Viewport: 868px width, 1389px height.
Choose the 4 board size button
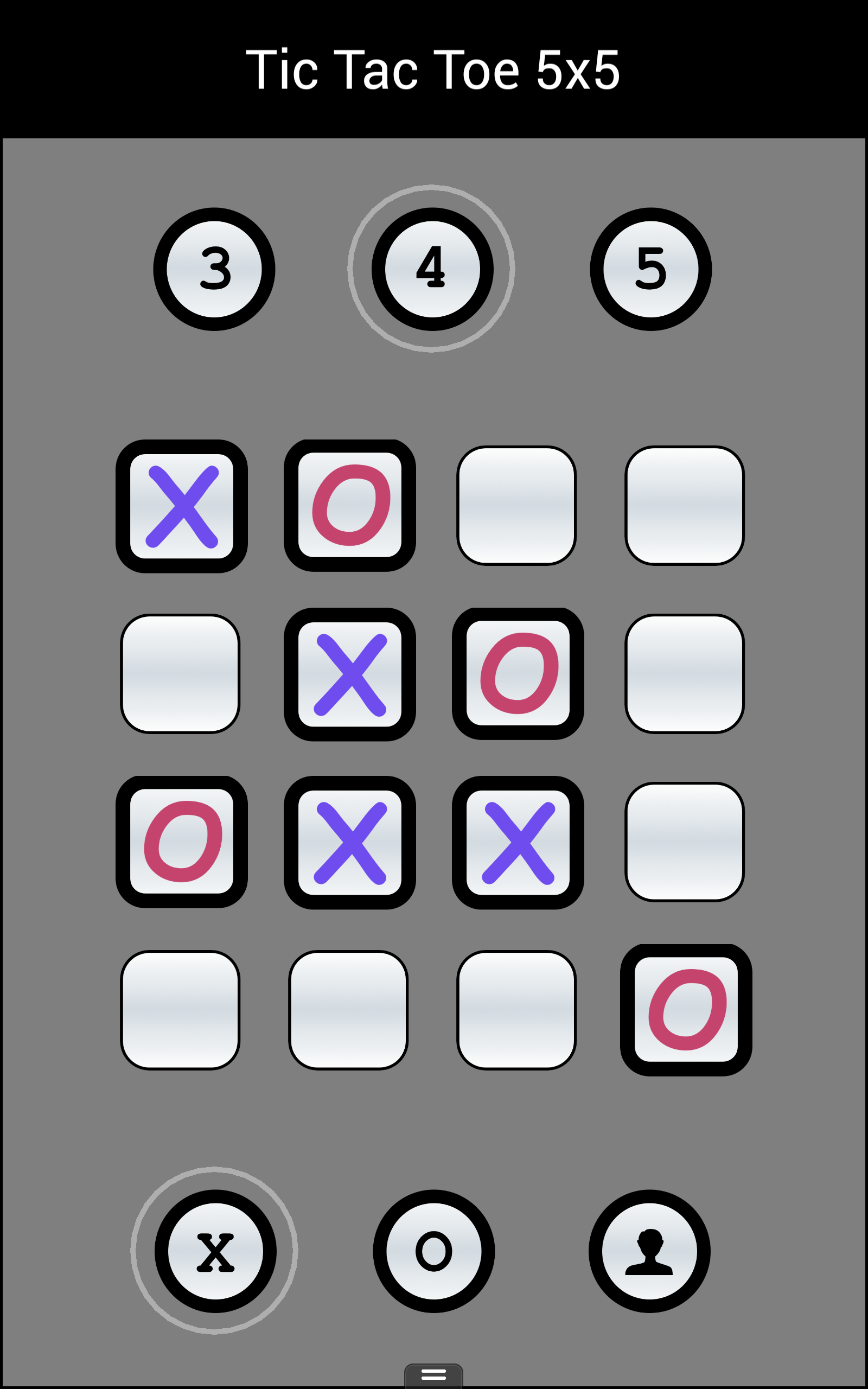pyautogui.click(x=432, y=269)
